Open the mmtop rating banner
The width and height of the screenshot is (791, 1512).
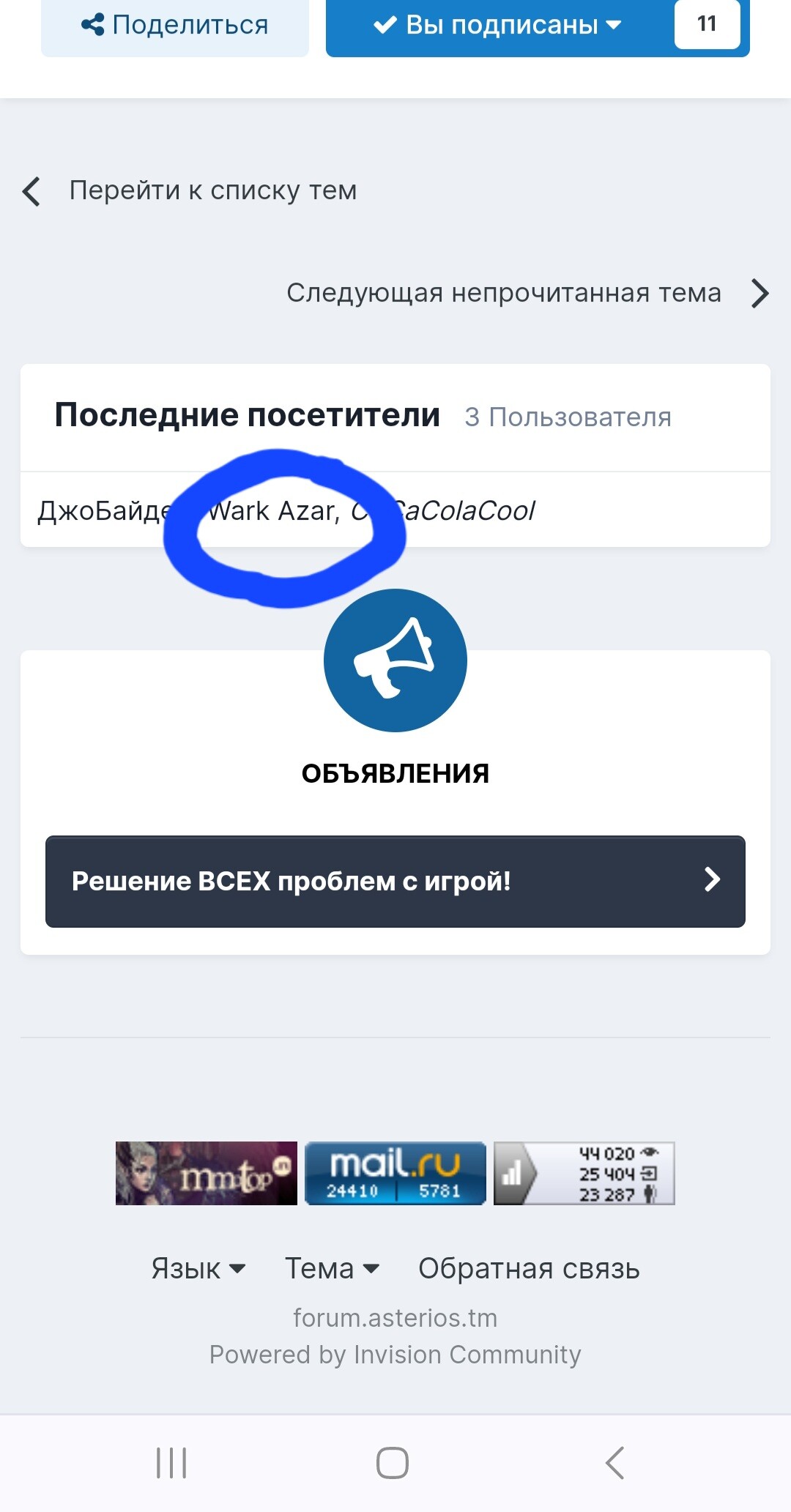(206, 1173)
